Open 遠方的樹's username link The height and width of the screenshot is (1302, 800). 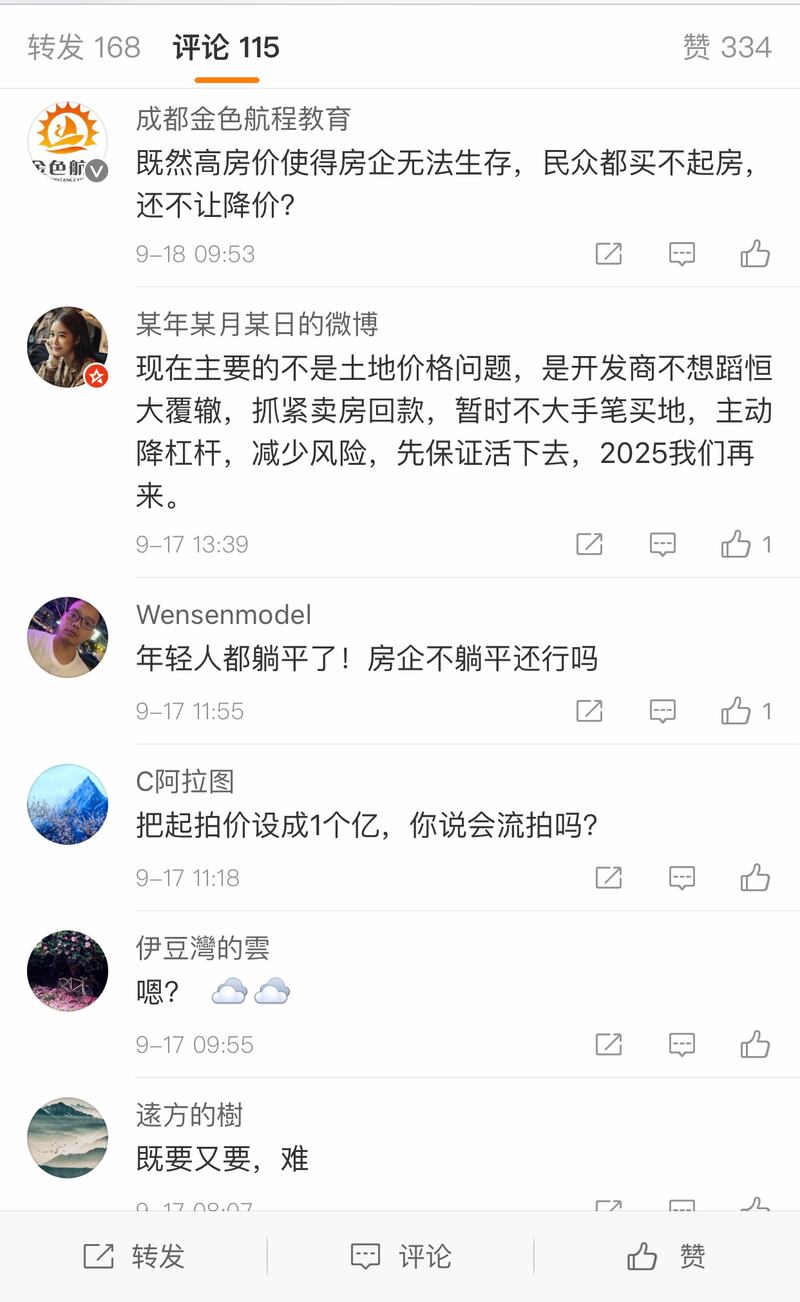[189, 1113]
